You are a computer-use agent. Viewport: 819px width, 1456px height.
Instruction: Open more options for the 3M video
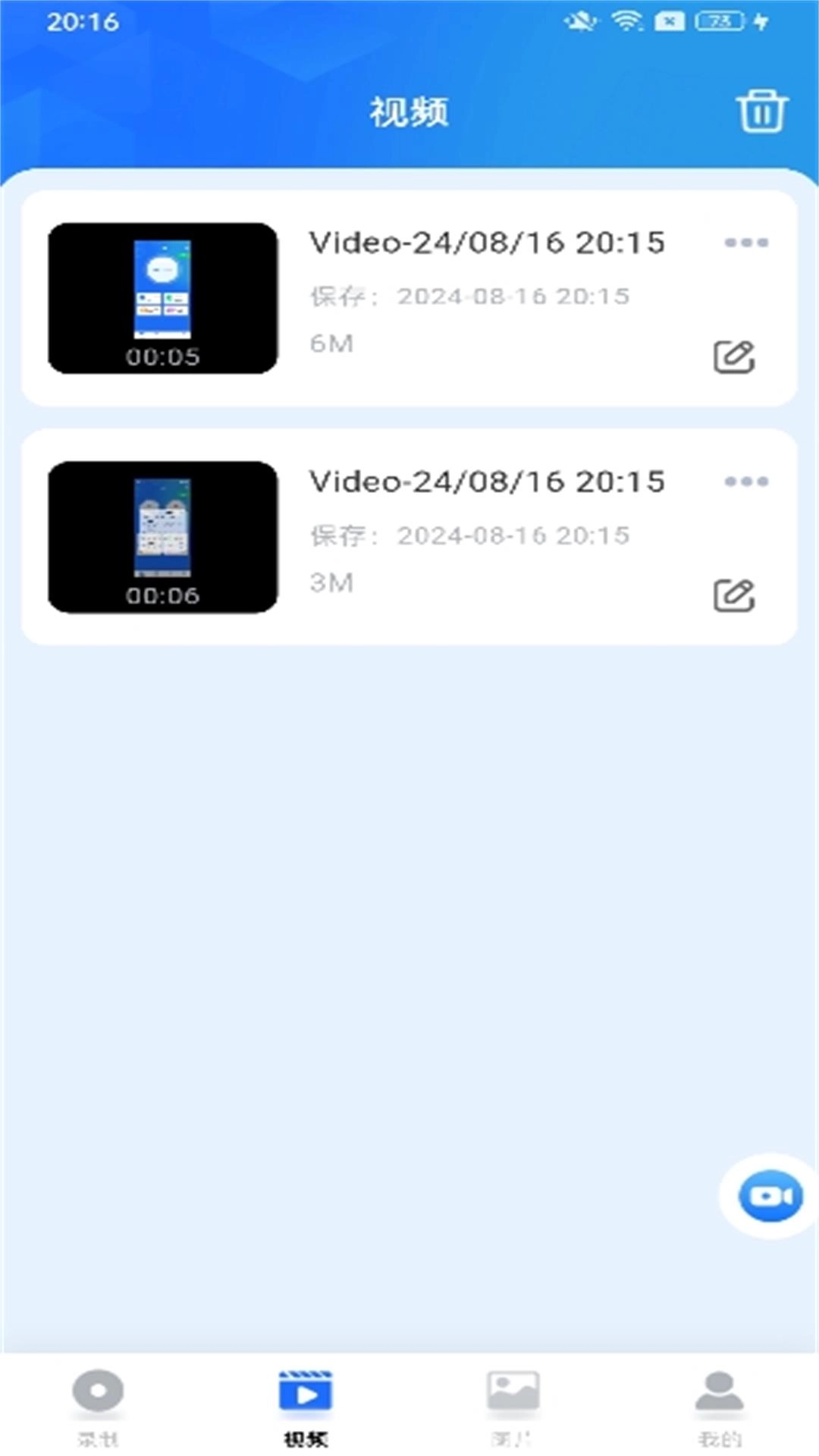pyautogui.click(x=746, y=482)
